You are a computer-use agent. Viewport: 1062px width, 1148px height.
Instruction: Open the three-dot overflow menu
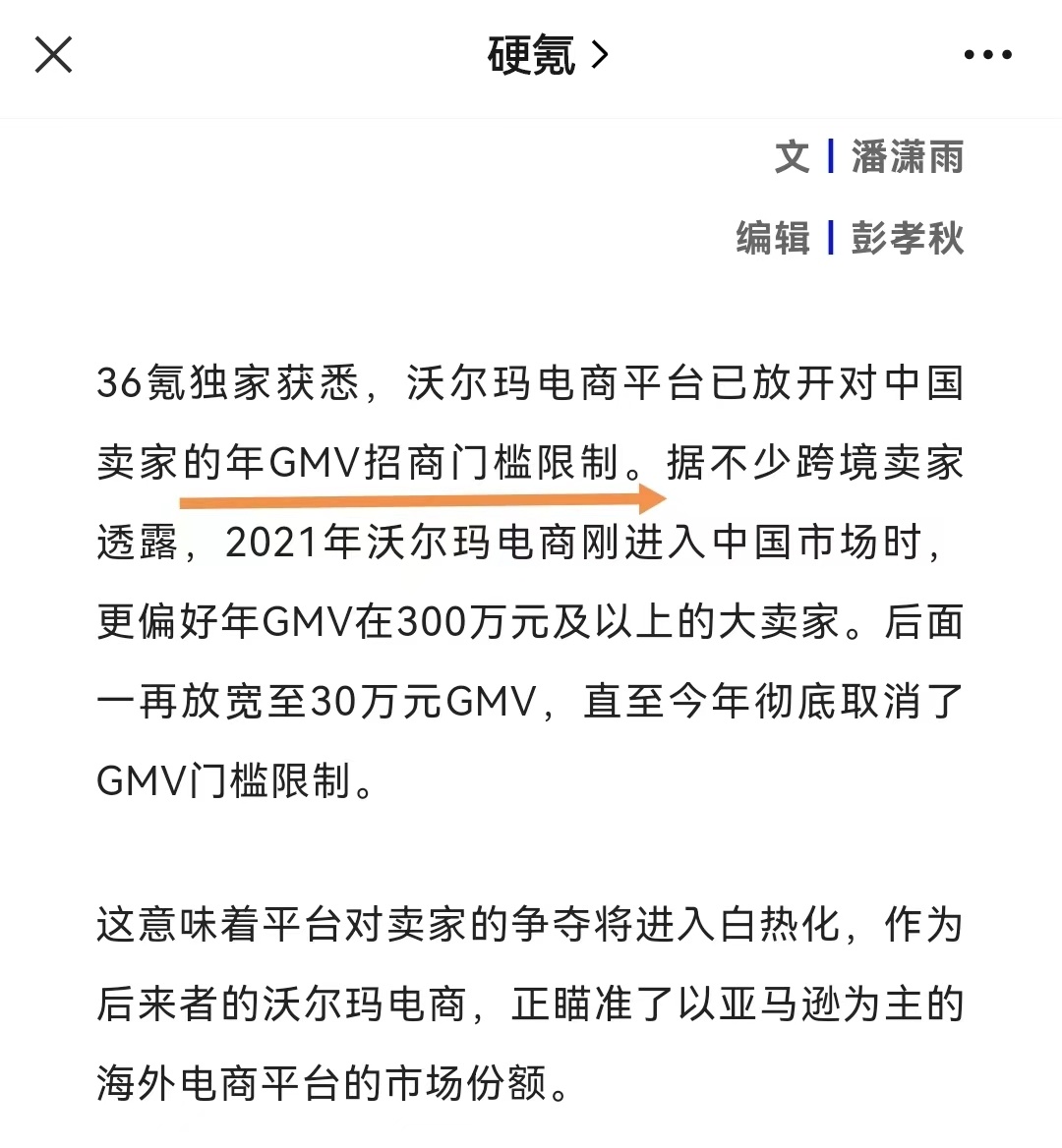987,55
